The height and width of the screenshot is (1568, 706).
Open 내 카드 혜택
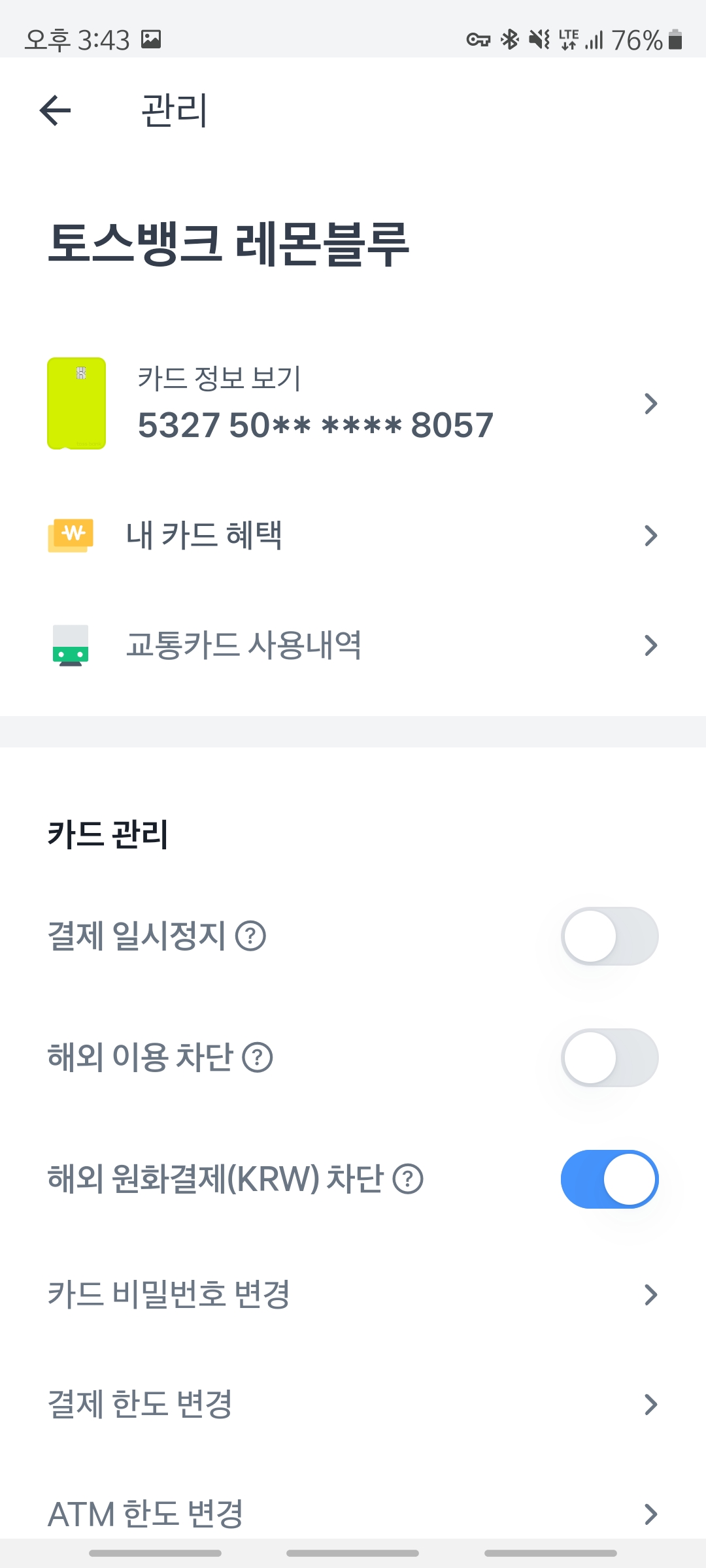click(353, 536)
